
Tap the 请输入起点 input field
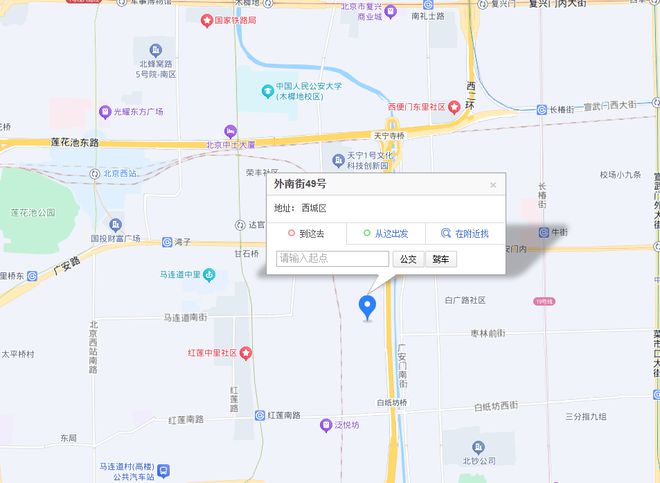pos(332,259)
